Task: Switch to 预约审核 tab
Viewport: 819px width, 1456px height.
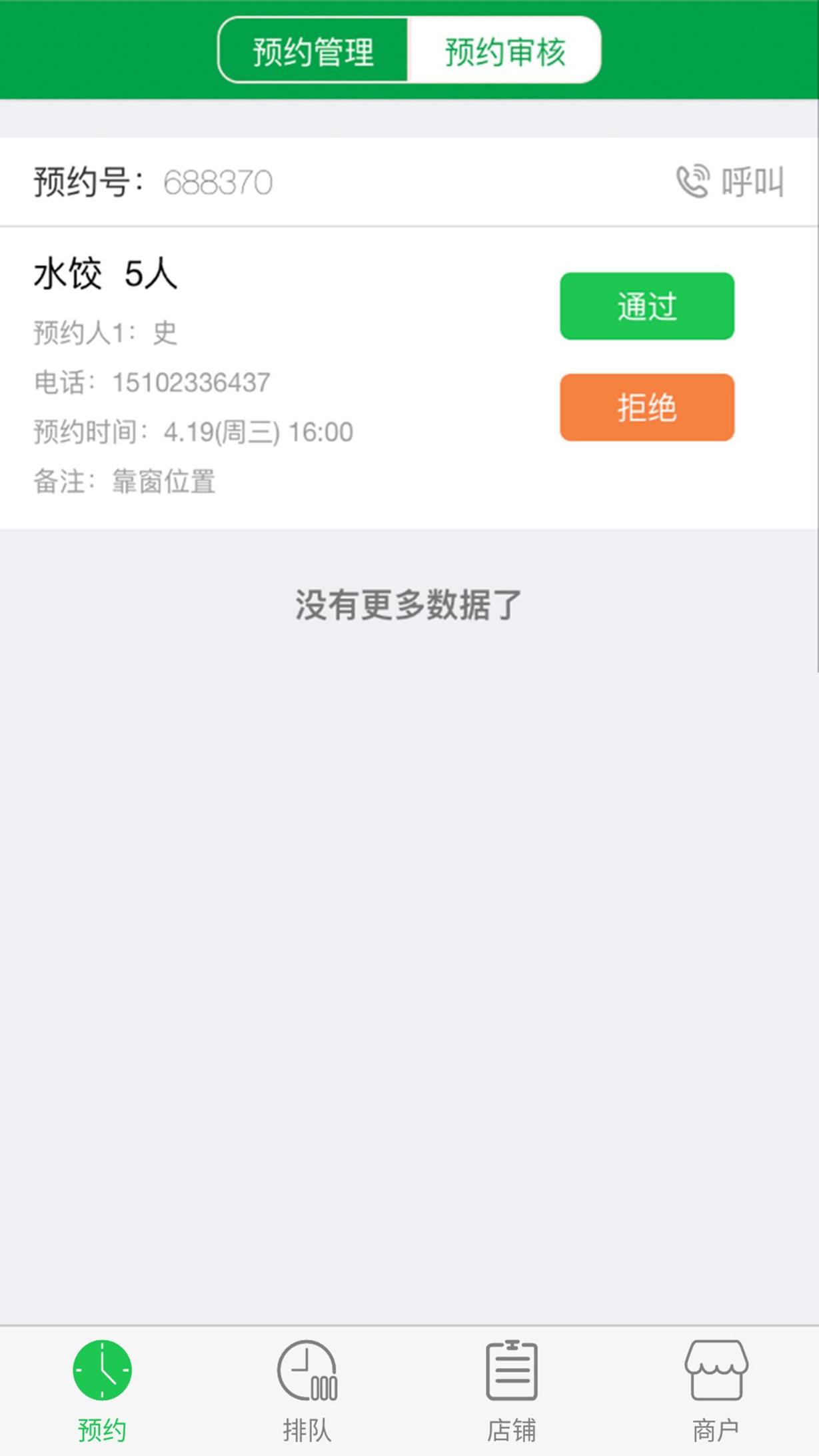Action: point(504,51)
